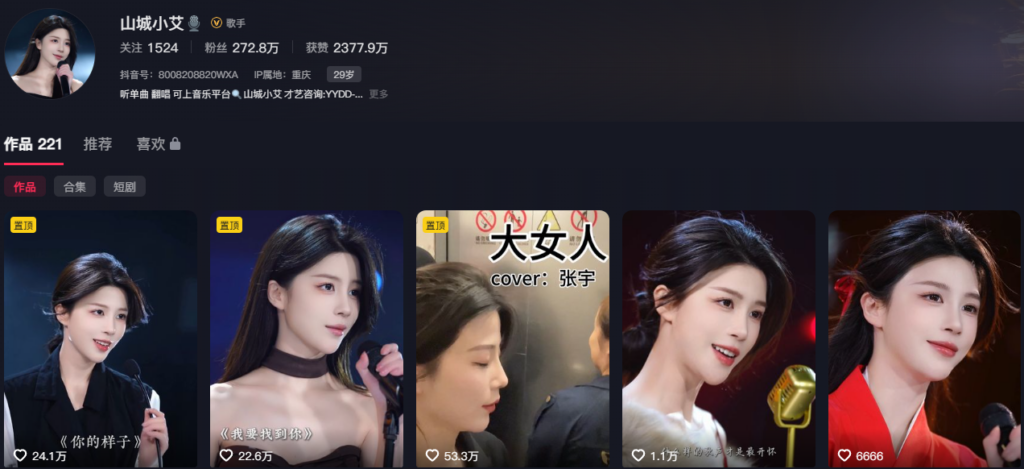Open the 喜欢 tab
Viewport: 1024px width, 469px height.
158,144
